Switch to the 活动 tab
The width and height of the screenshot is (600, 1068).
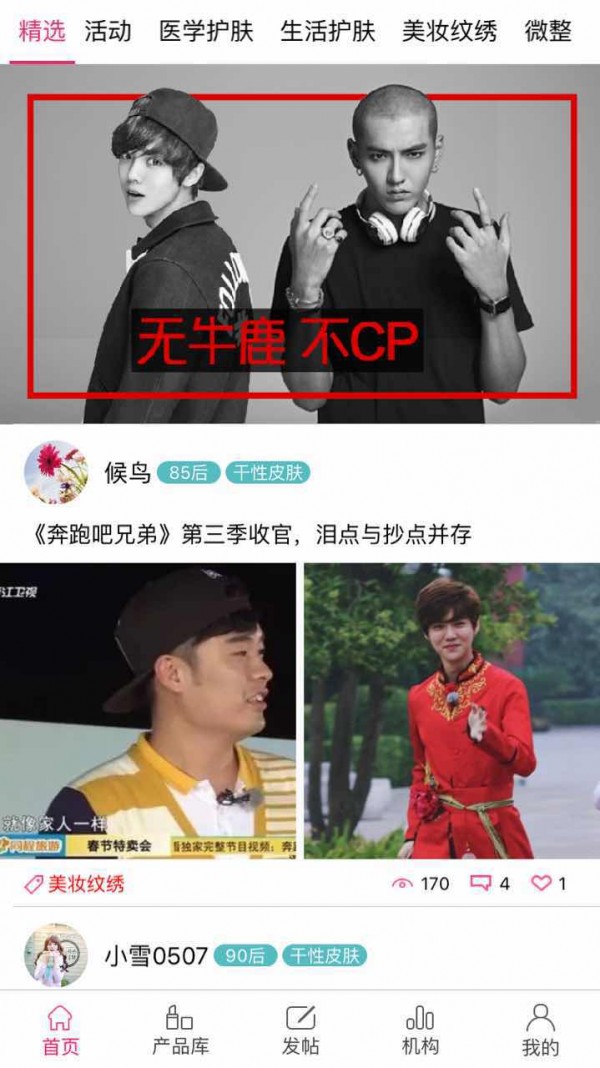108,31
